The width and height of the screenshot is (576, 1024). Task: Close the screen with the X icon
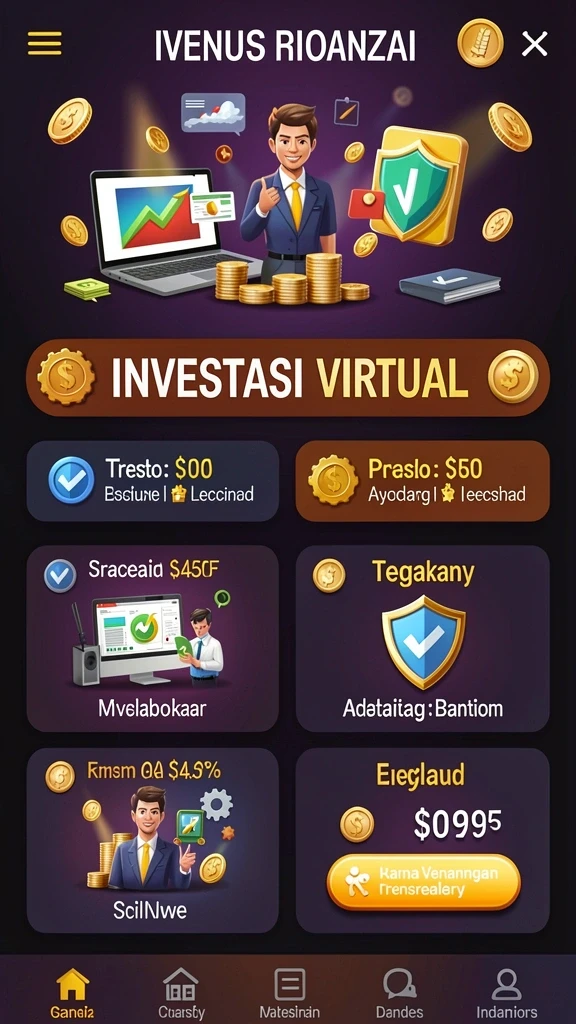(534, 44)
